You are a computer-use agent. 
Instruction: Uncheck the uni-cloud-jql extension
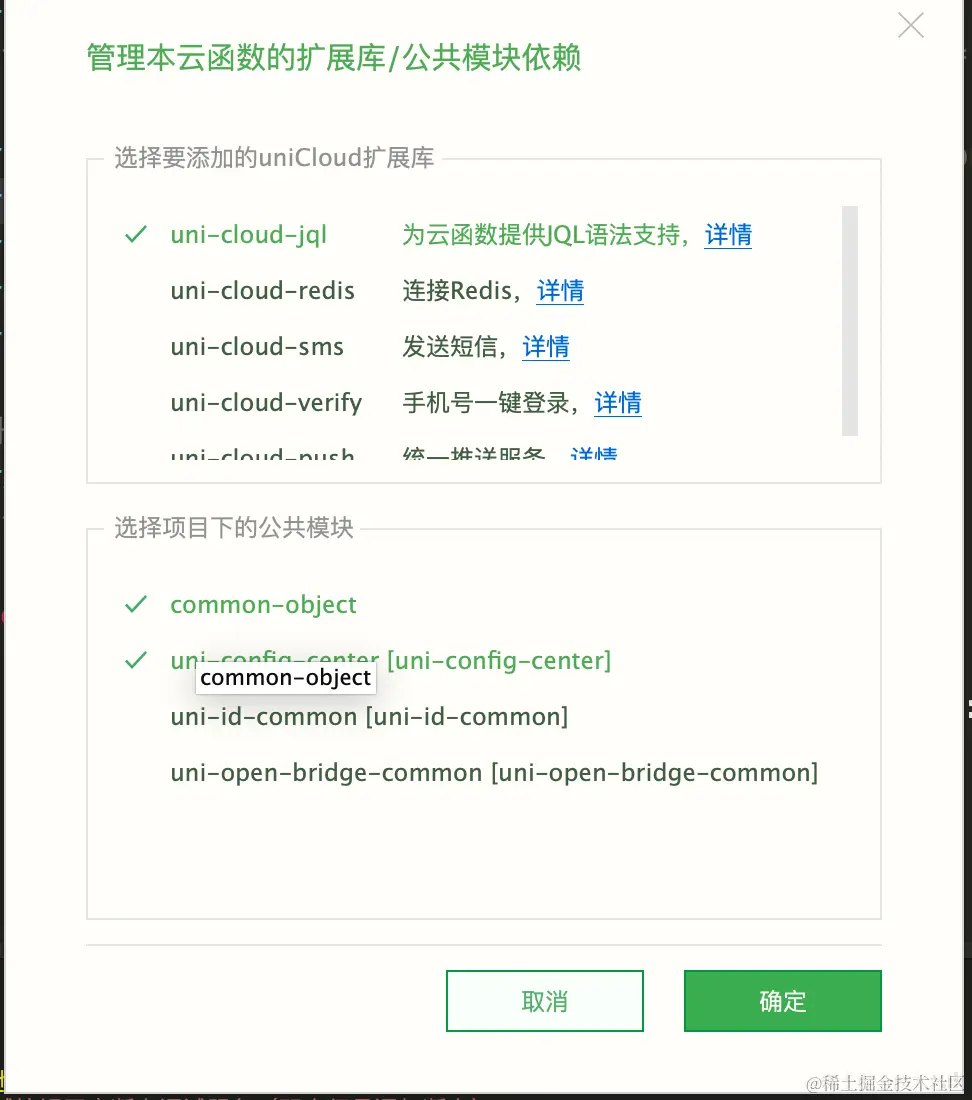248,235
